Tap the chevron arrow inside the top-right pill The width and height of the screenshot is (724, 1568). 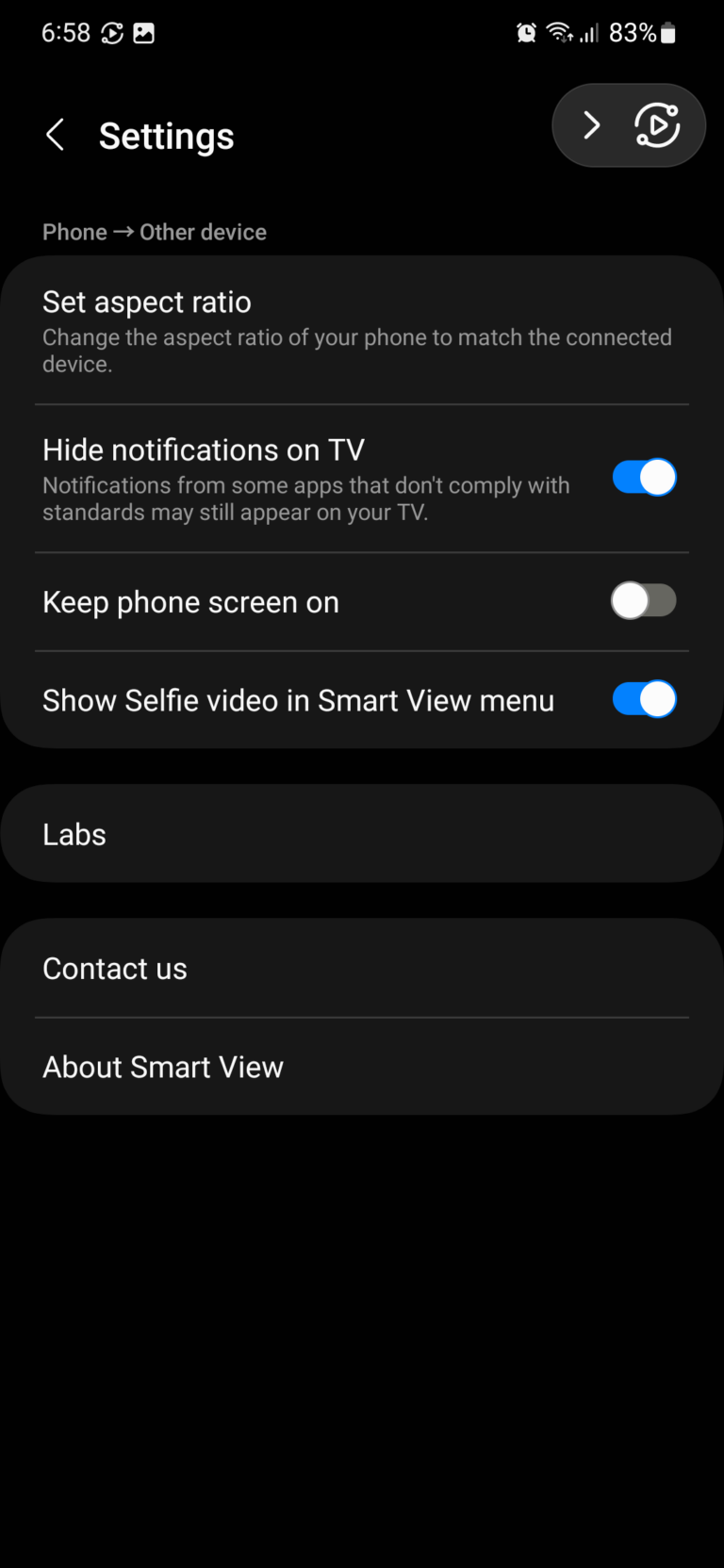click(592, 124)
